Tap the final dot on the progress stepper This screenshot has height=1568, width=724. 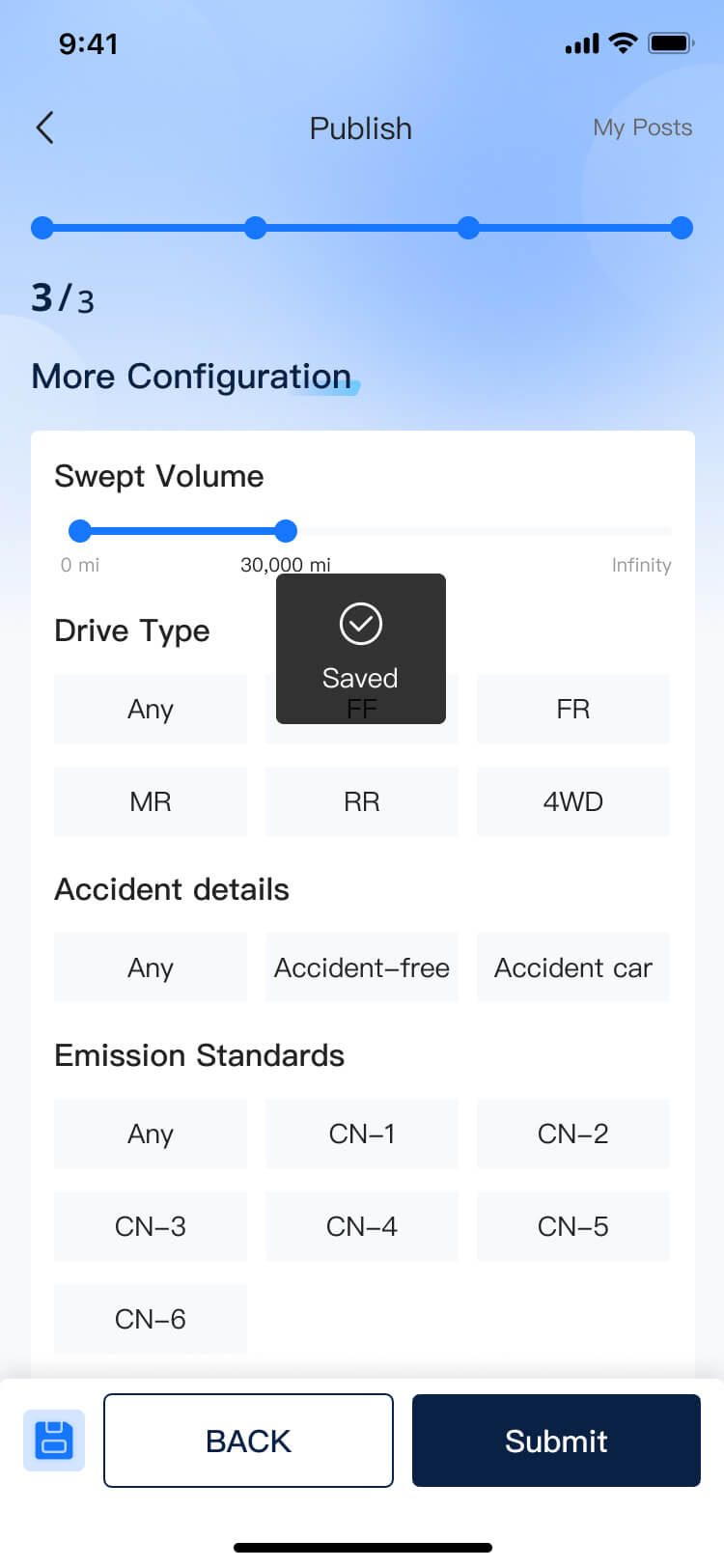[682, 228]
